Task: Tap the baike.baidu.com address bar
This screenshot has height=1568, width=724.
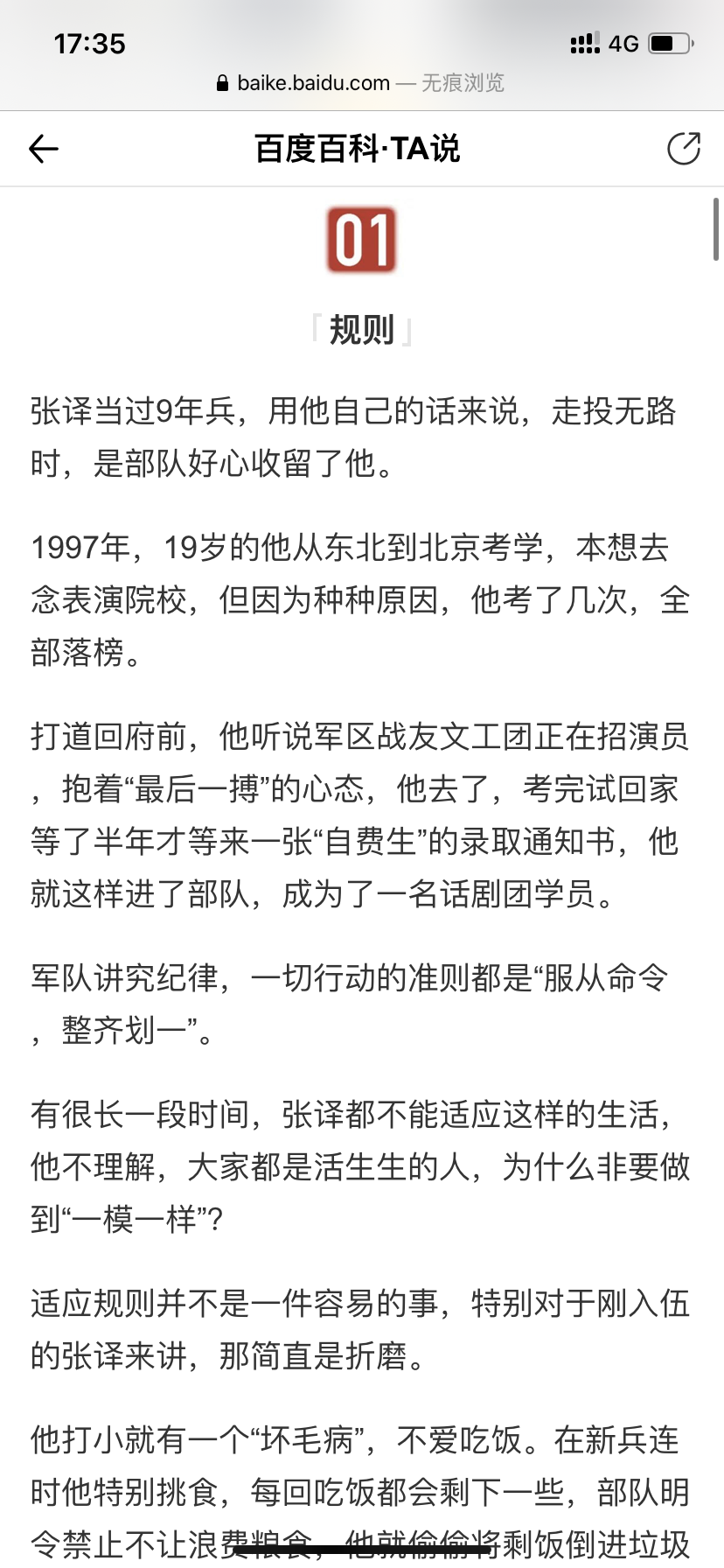Action: pos(360,83)
